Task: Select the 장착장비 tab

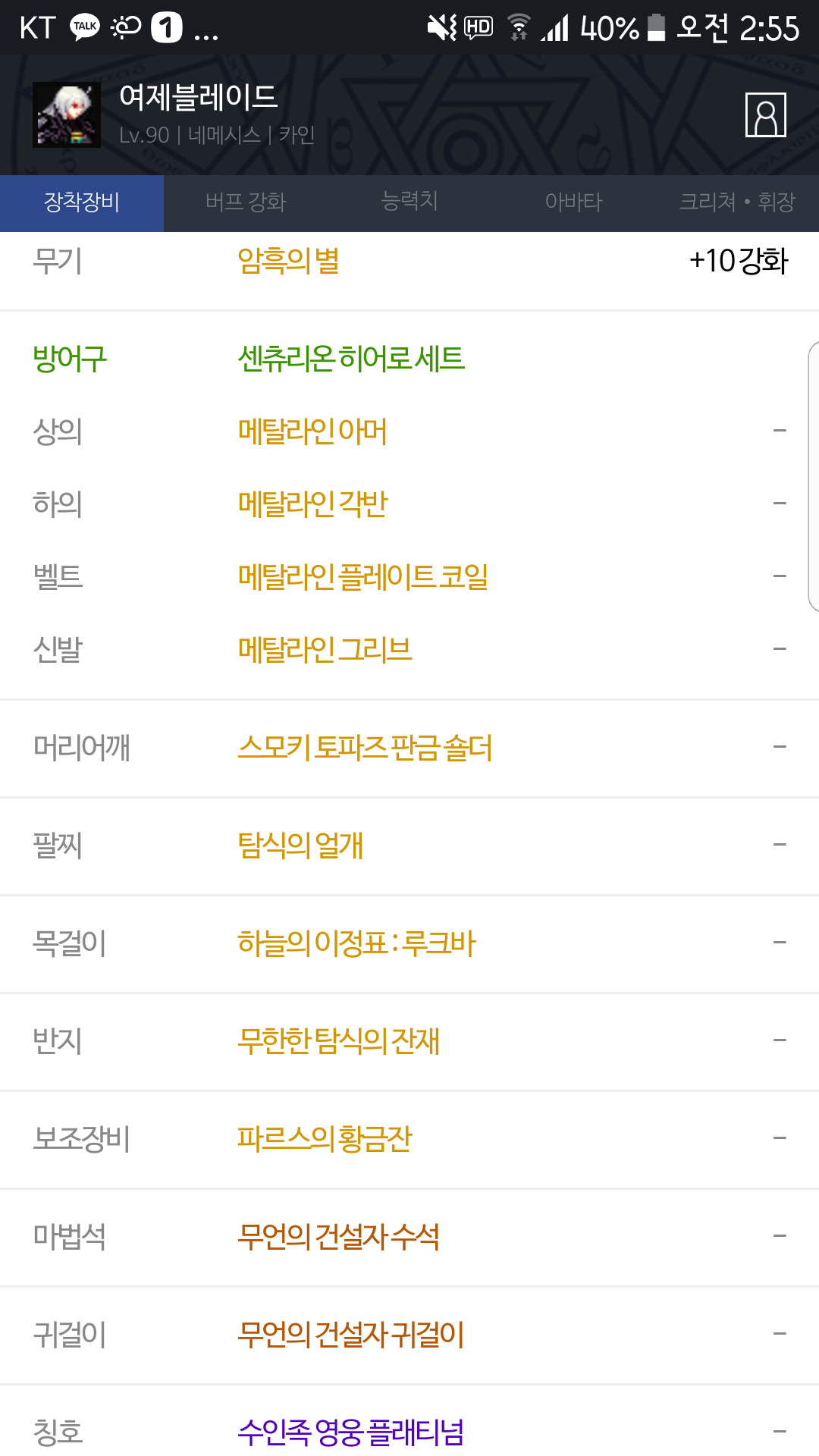Action: (82, 202)
